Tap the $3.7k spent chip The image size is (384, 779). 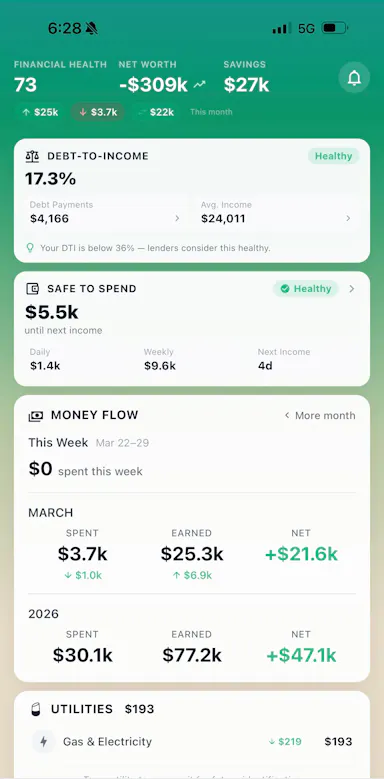98,112
